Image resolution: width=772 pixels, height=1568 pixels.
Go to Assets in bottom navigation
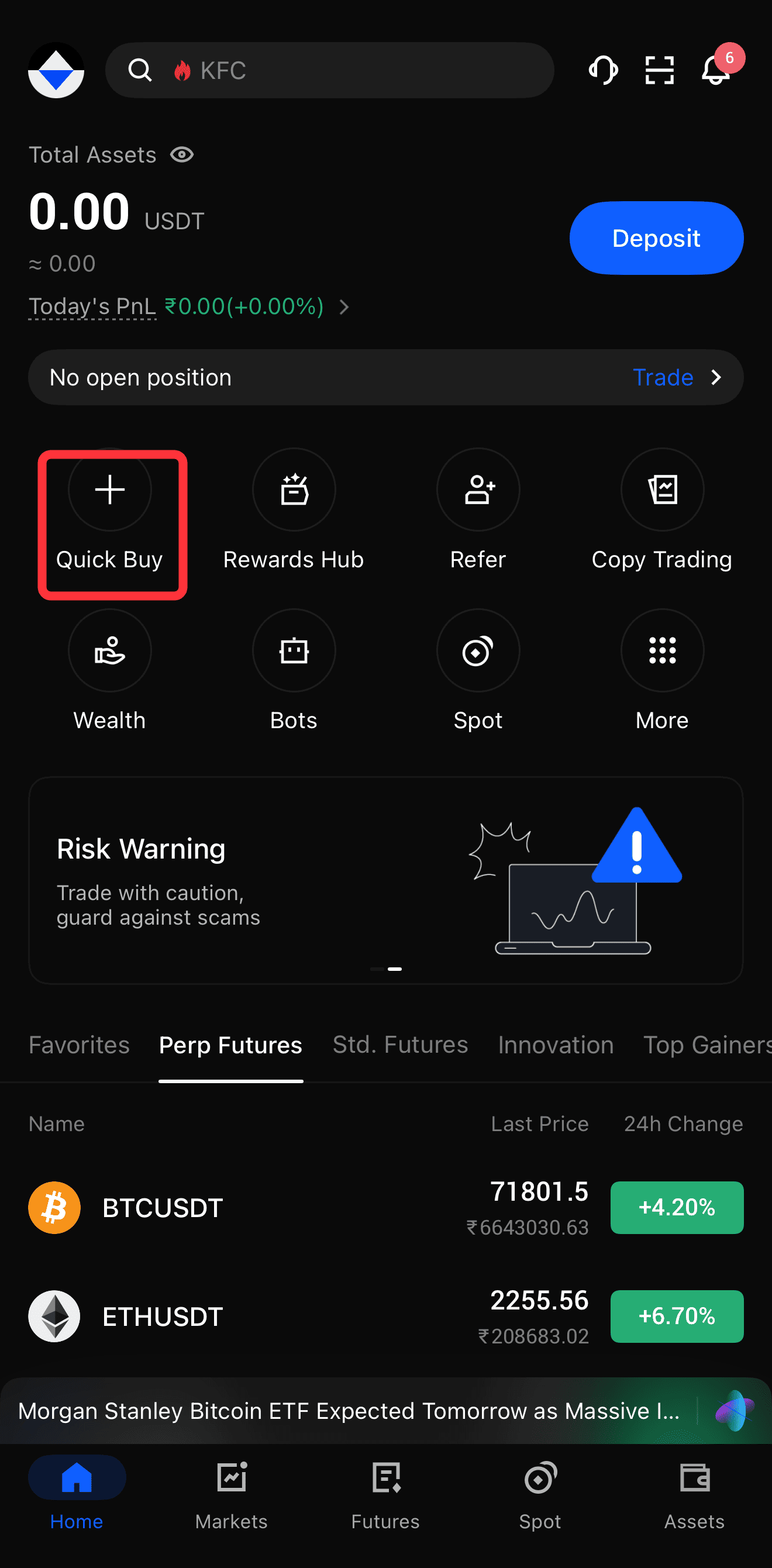(x=694, y=1495)
